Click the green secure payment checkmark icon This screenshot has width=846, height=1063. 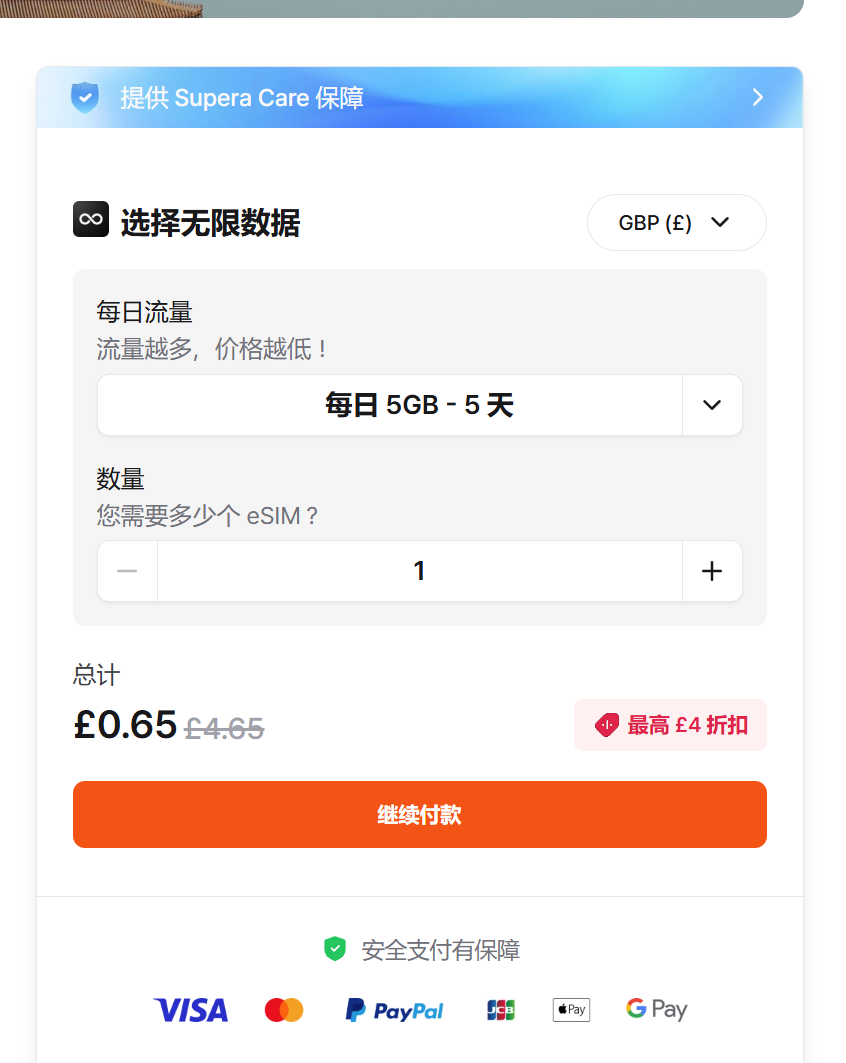click(333, 949)
